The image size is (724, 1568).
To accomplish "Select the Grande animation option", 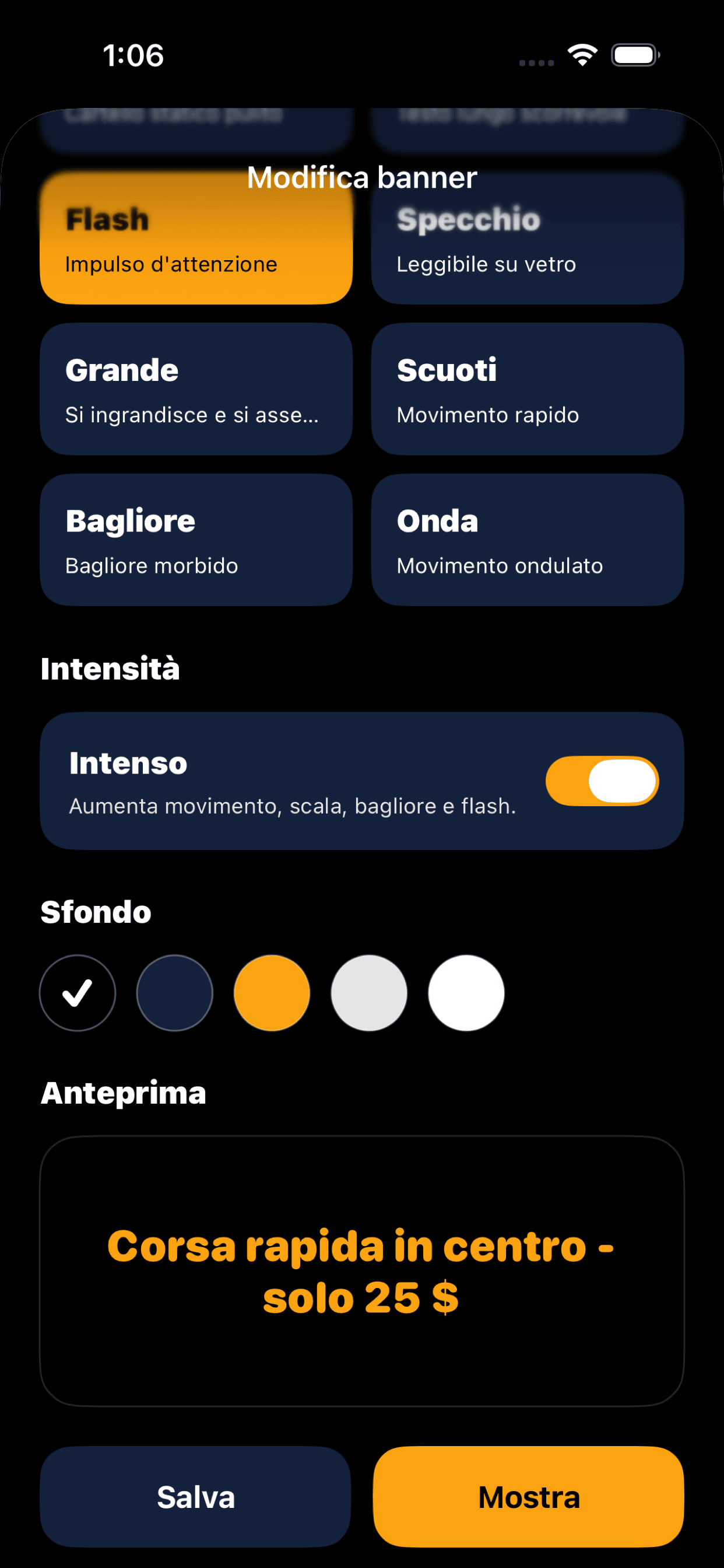I will click(196, 389).
